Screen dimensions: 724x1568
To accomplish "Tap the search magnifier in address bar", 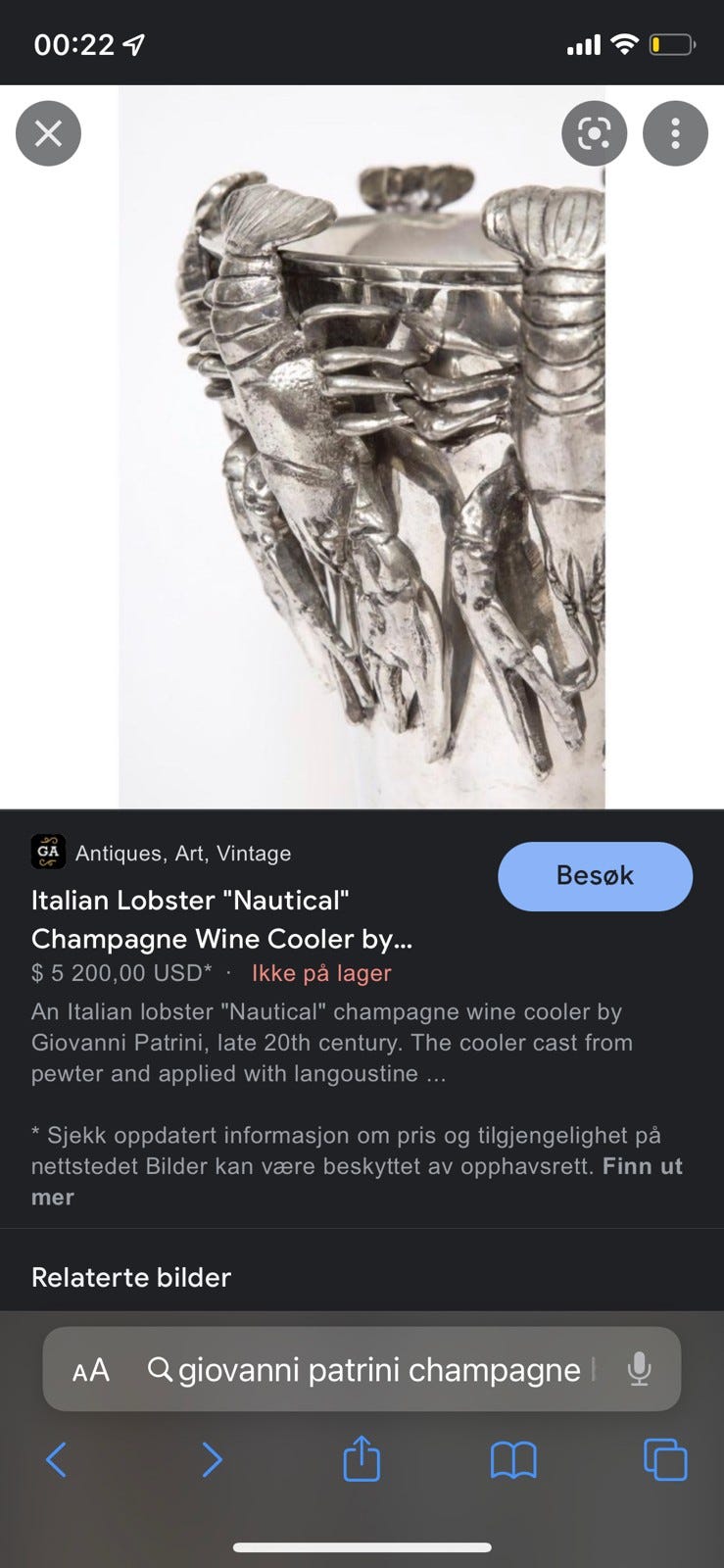I will click(x=158, y=1369).
